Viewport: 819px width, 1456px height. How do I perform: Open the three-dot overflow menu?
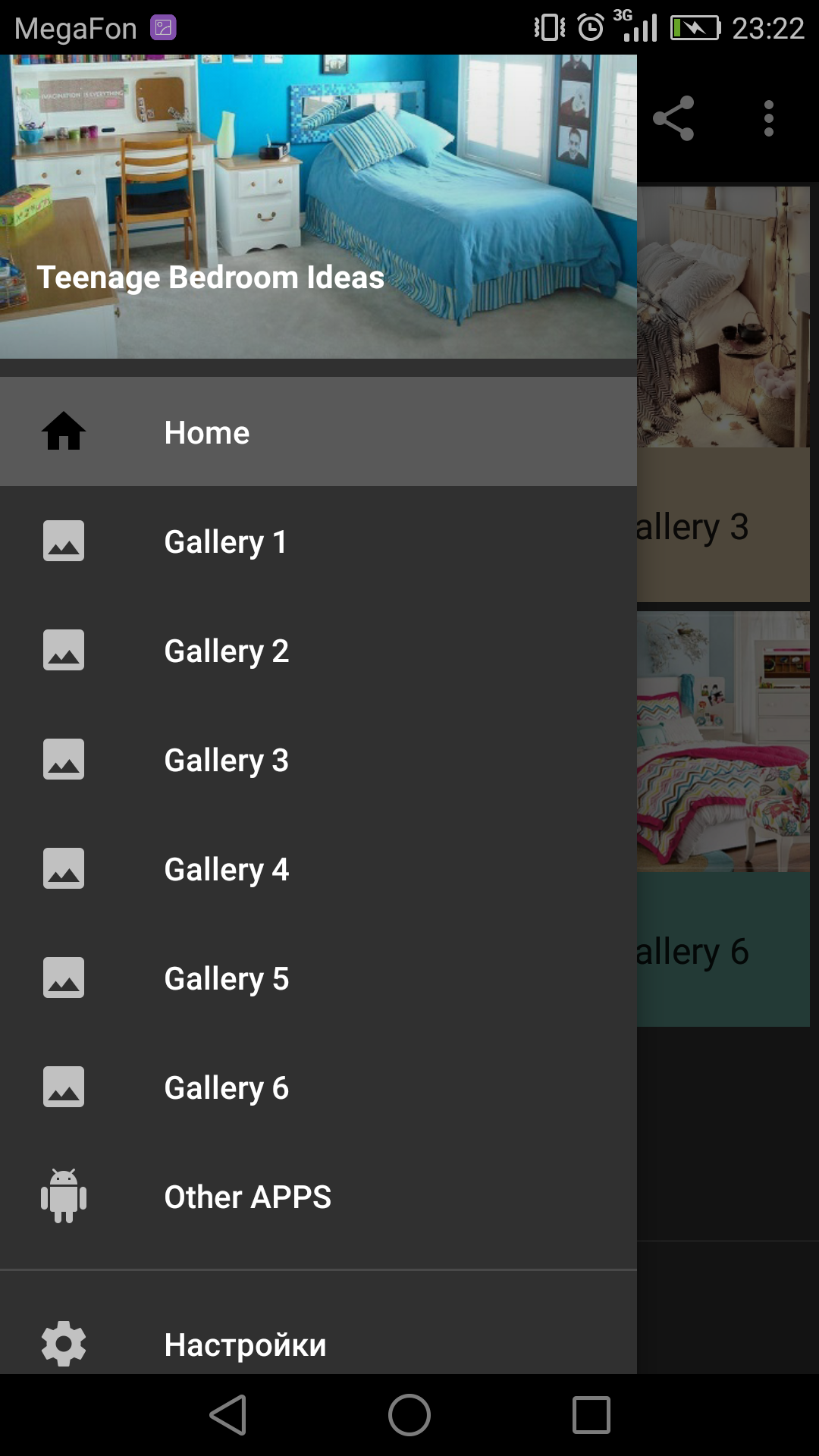tap(768, 118)
